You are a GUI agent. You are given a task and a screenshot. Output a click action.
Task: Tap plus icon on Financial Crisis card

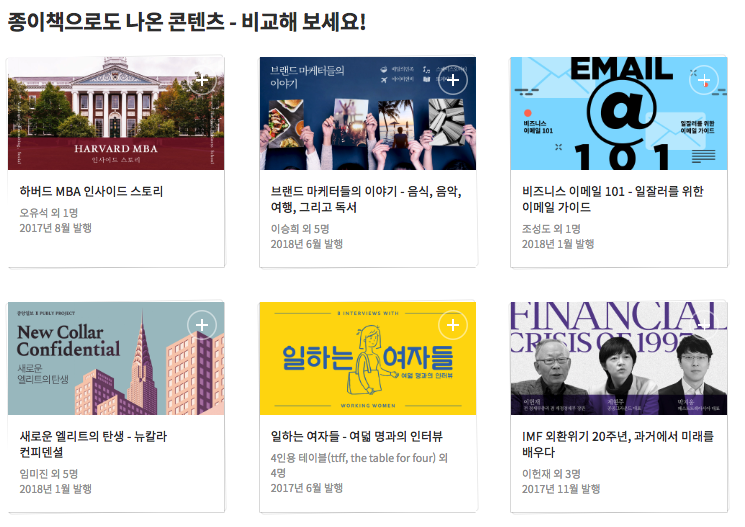[704, 325]
